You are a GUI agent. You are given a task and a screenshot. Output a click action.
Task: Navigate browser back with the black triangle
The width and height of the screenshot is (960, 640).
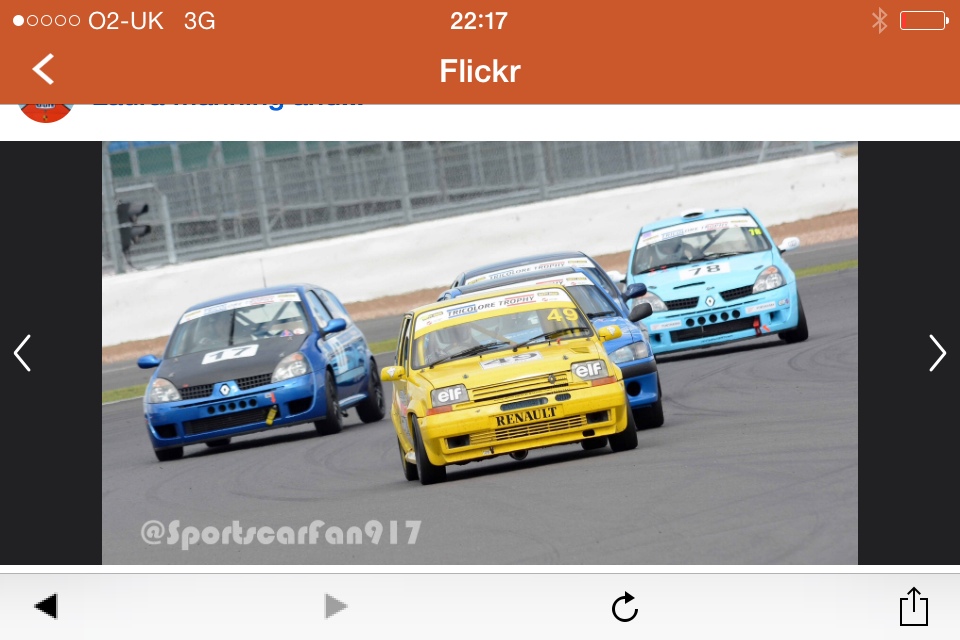(x=45, y=606)
